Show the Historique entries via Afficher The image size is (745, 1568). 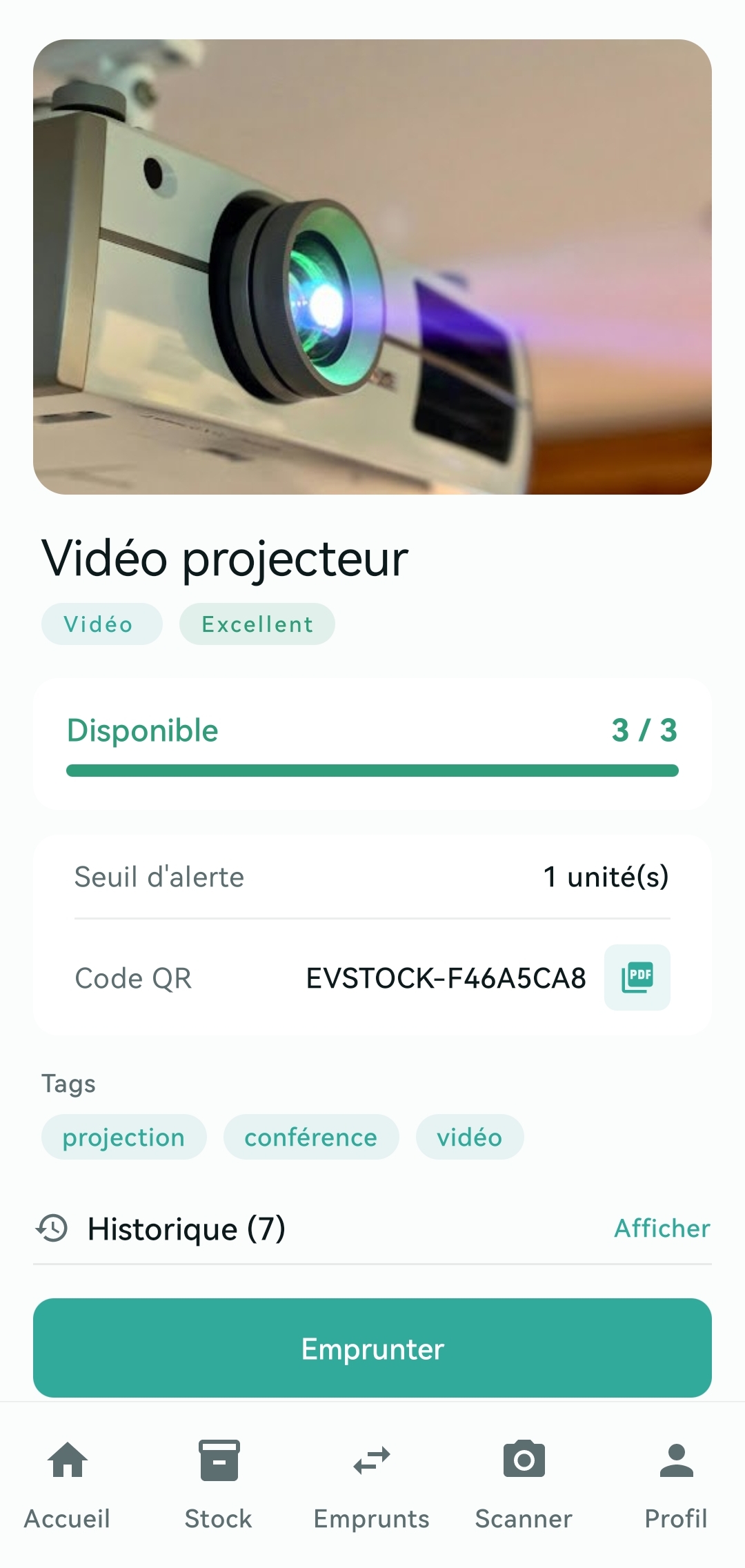(x=662, y=1229)
